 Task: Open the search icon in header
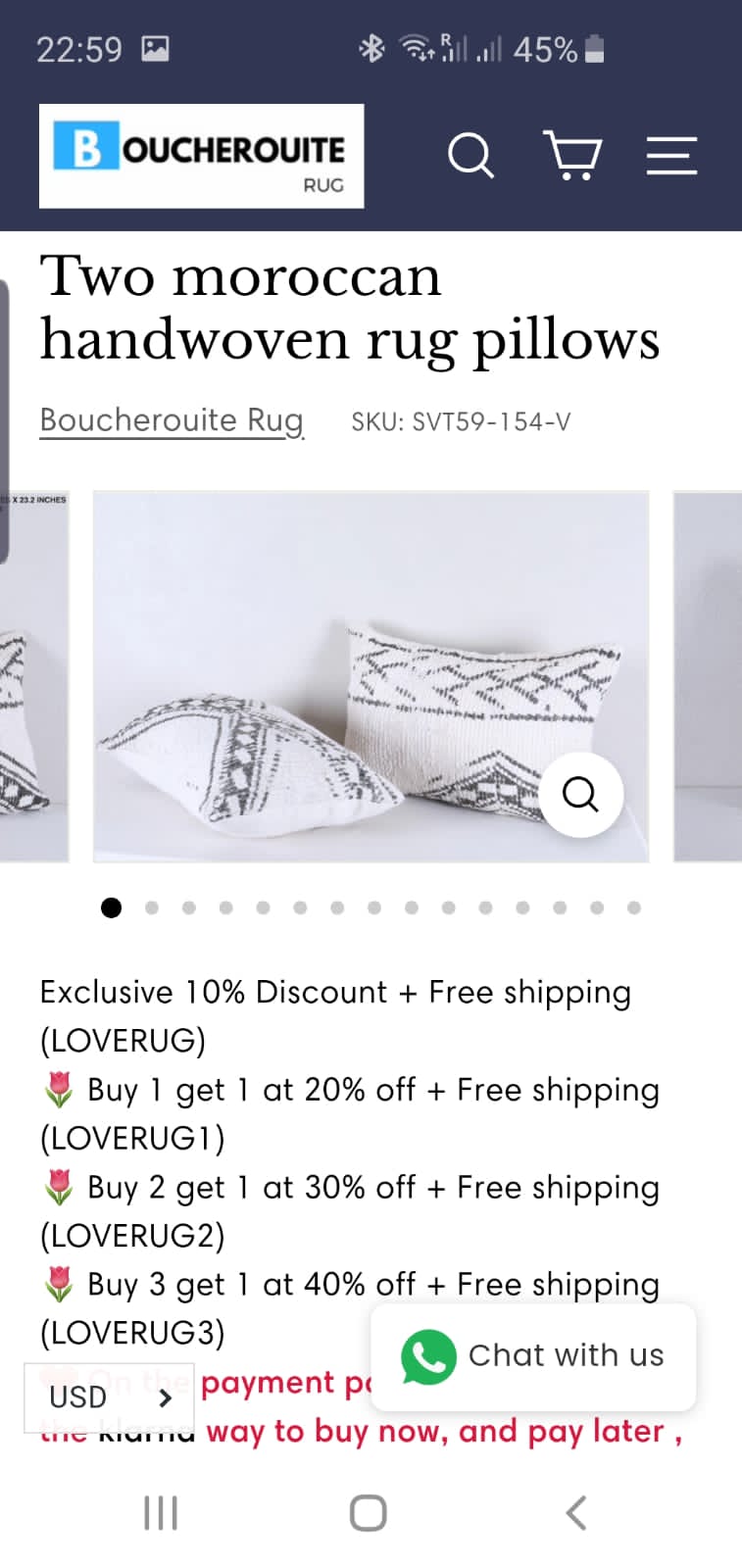[470, 156]
